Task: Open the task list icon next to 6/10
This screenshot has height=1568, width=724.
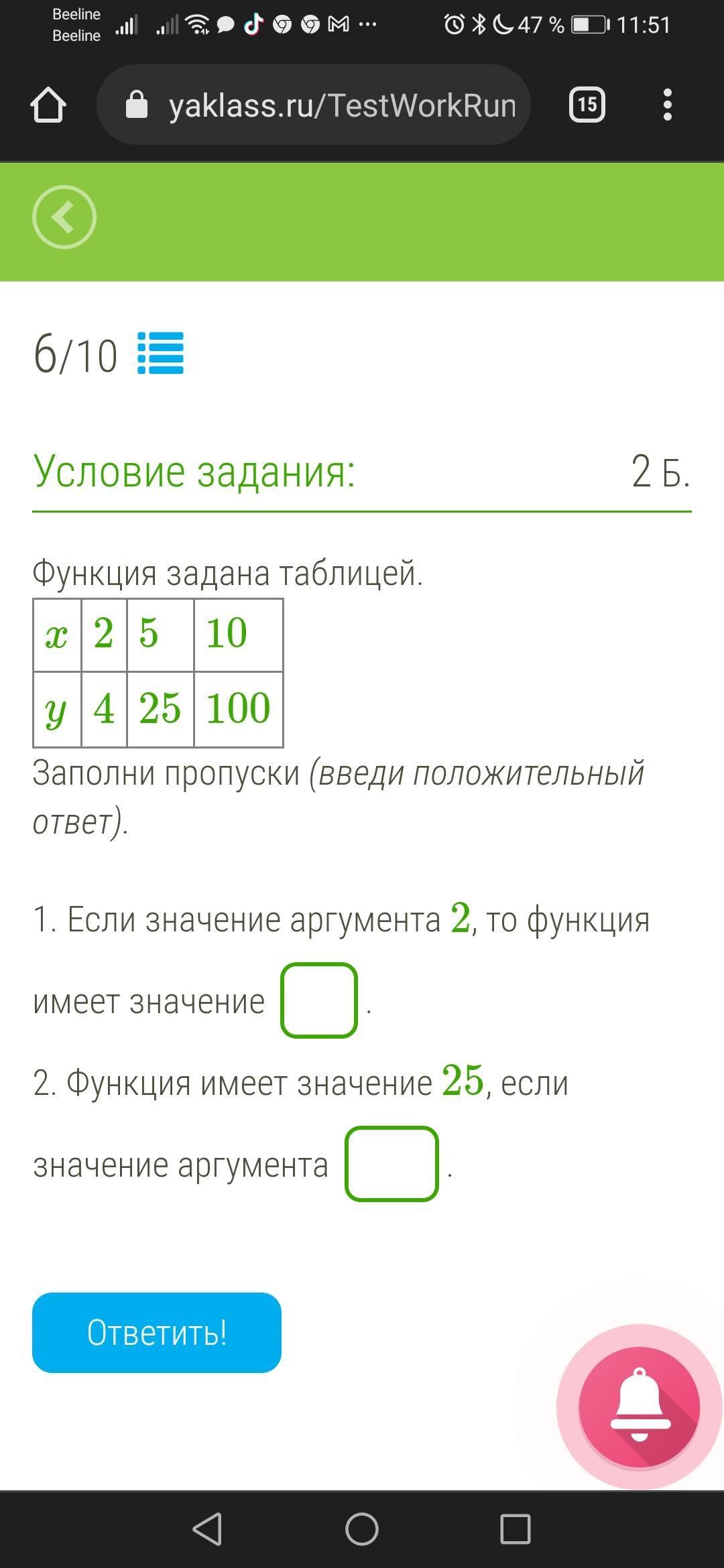Action: 160,353
